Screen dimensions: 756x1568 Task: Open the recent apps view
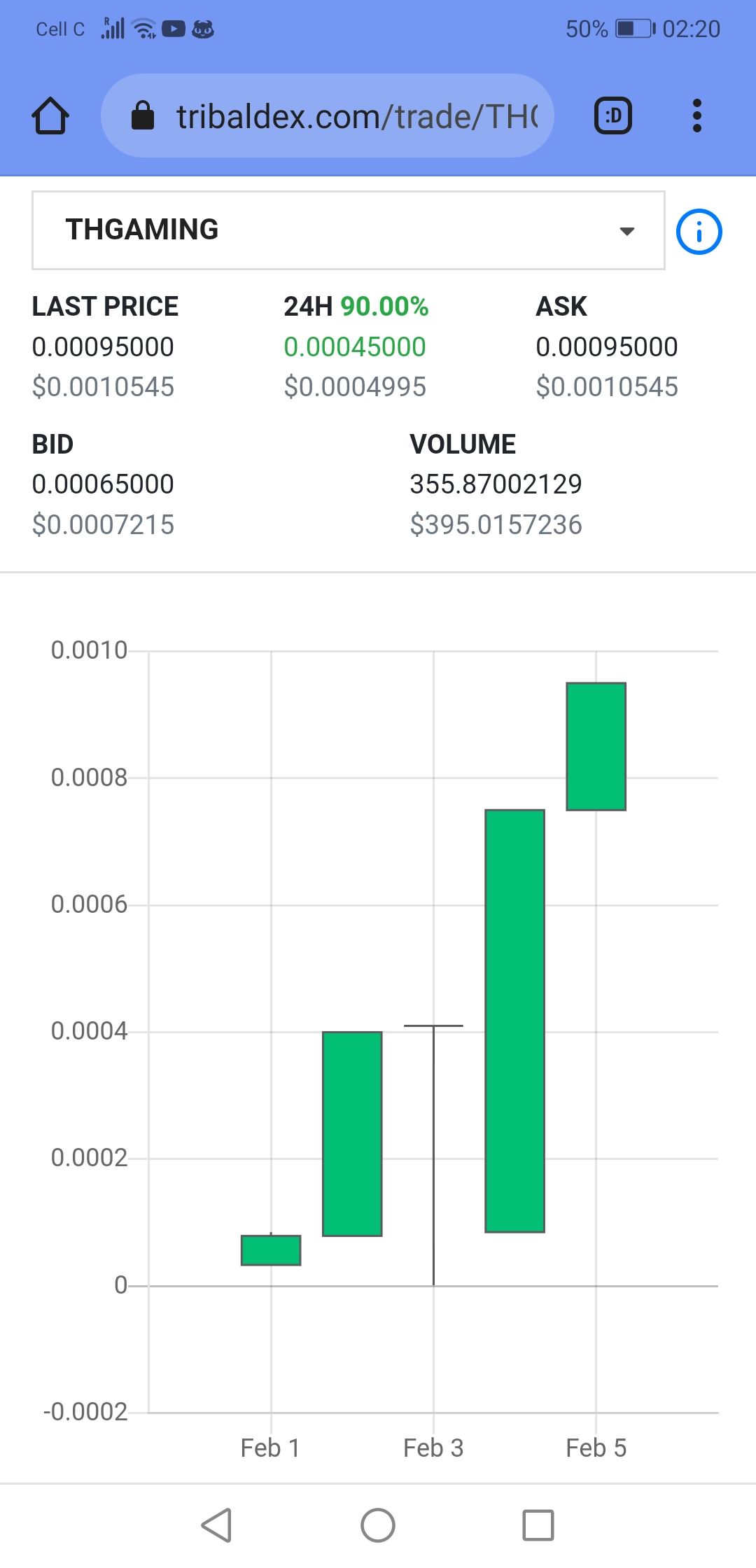tap(538, 1525)
